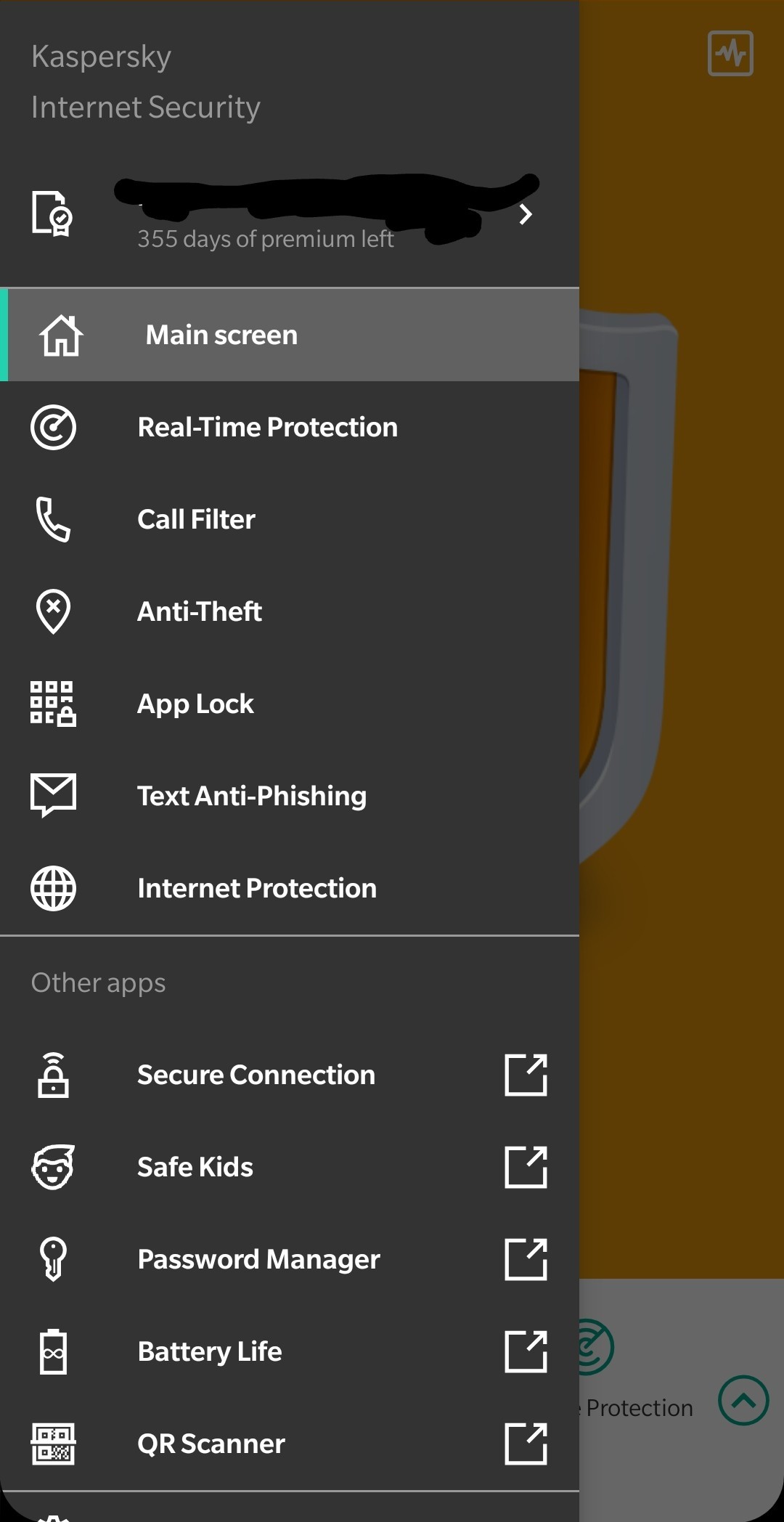Expand the bottom panel with up arrow
Image resolution: width=784 pixels, height=1522 pixels.
click(743, 1400)
